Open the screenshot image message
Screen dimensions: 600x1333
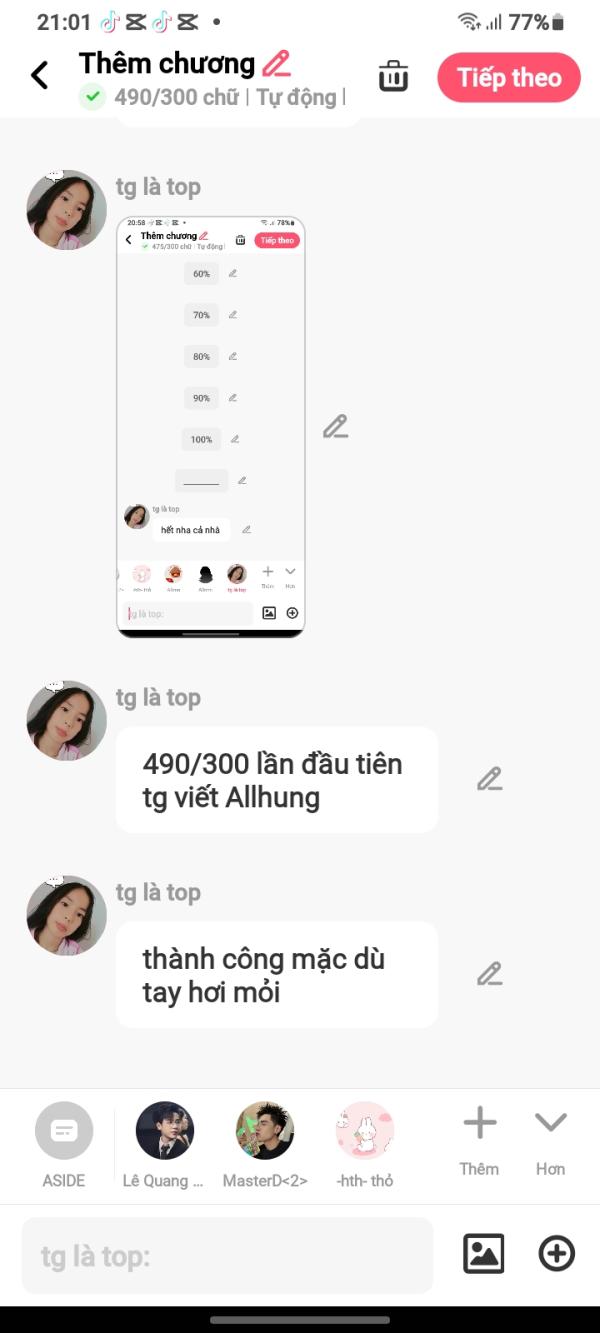click(211, 427)
